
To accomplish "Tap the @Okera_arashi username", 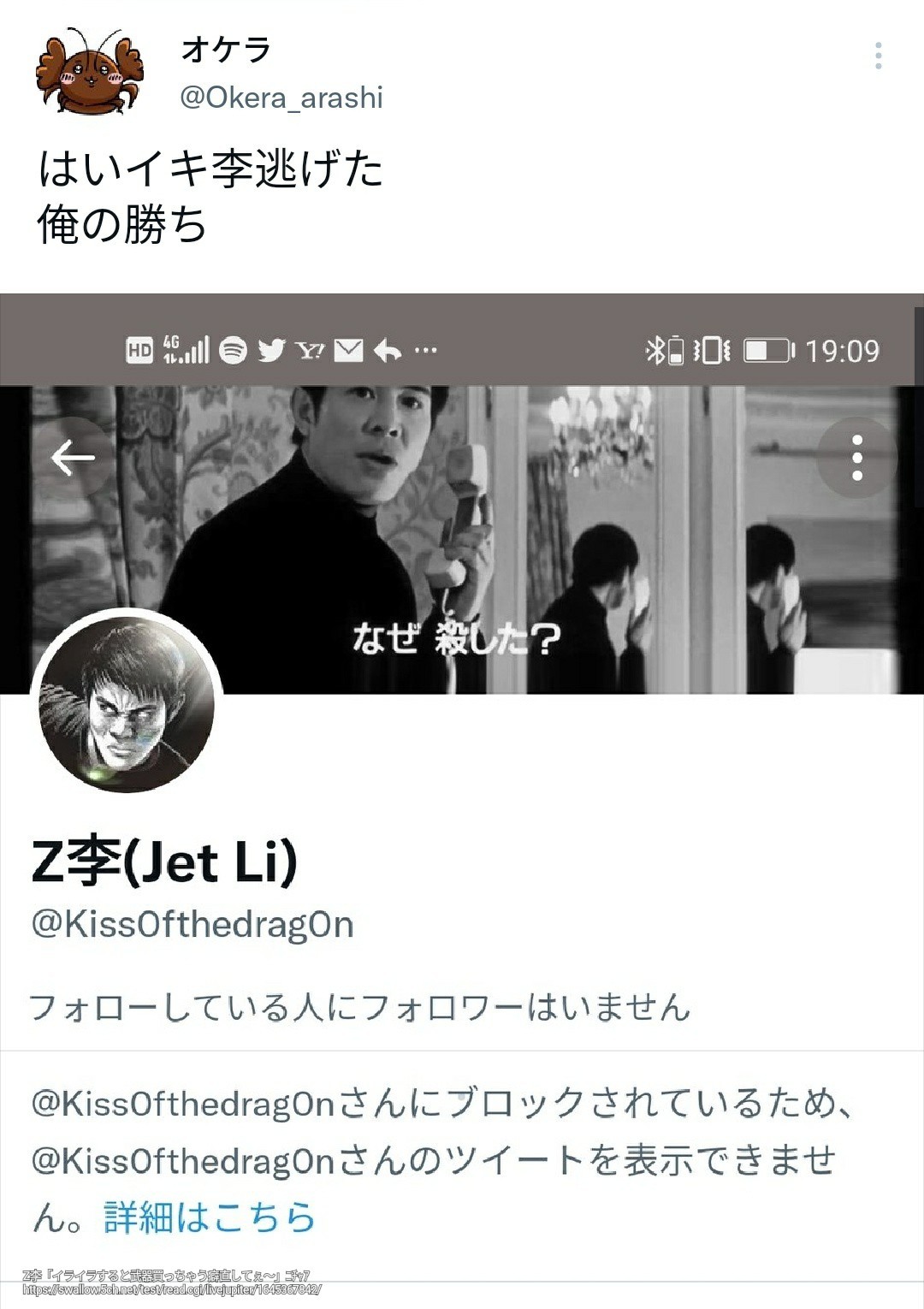I will click(x=281, y=98).
